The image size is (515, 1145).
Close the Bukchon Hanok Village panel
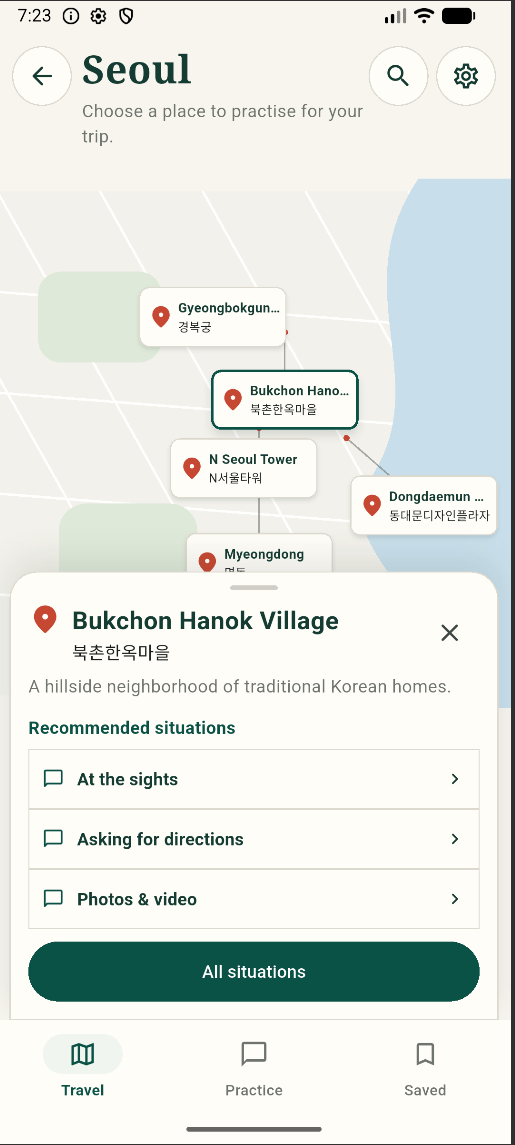coord(449,632)
